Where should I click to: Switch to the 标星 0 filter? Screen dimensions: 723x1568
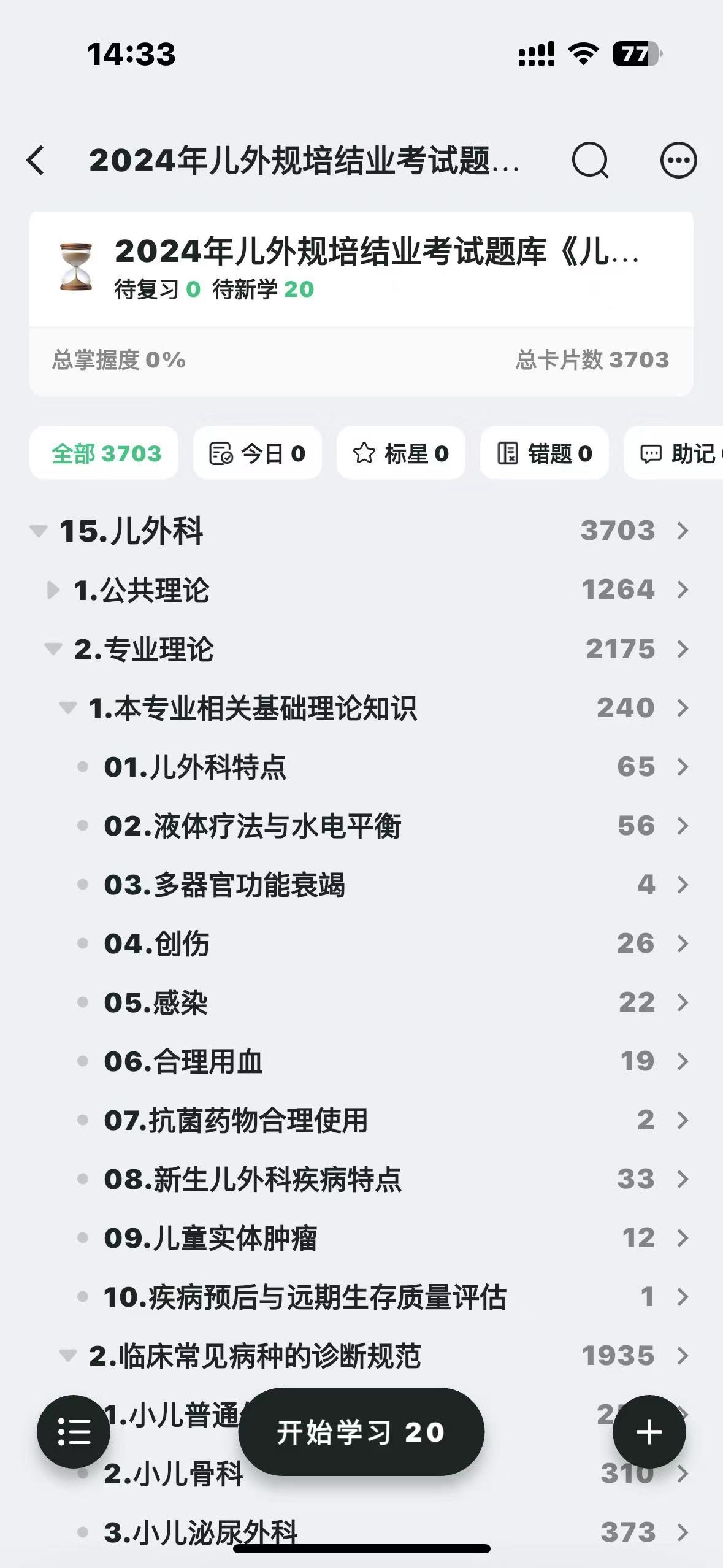[401, 453]
